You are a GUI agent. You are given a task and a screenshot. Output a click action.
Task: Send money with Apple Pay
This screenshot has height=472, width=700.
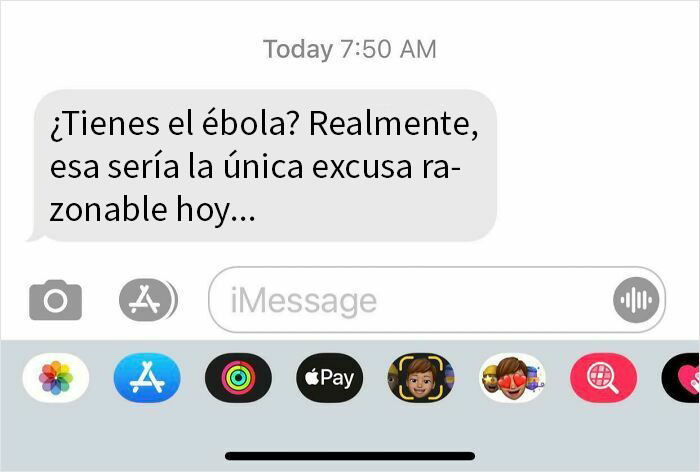click(x=329, y=378)
